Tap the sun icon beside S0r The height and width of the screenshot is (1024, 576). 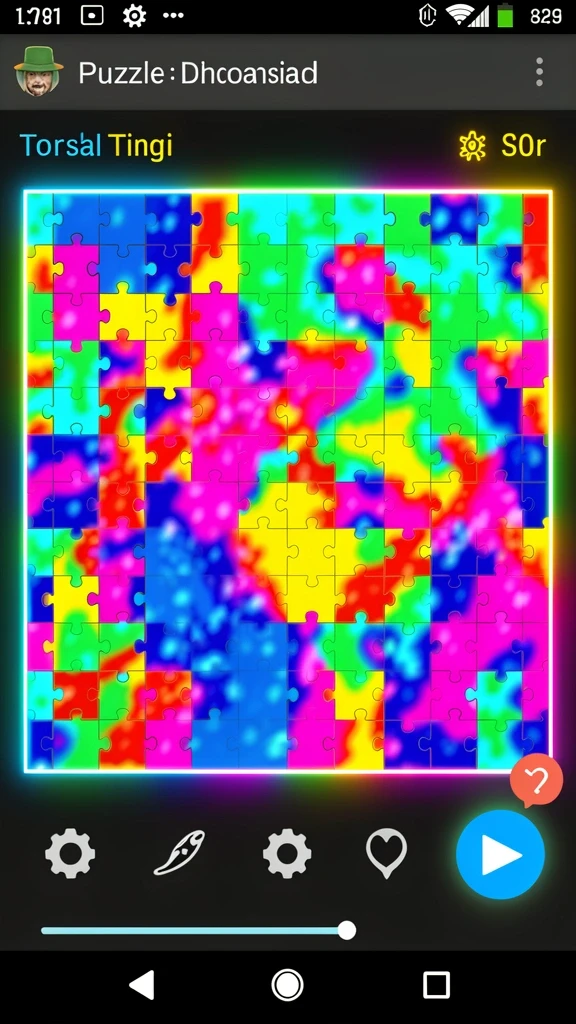pyautogui.click(x=472, y=146)
